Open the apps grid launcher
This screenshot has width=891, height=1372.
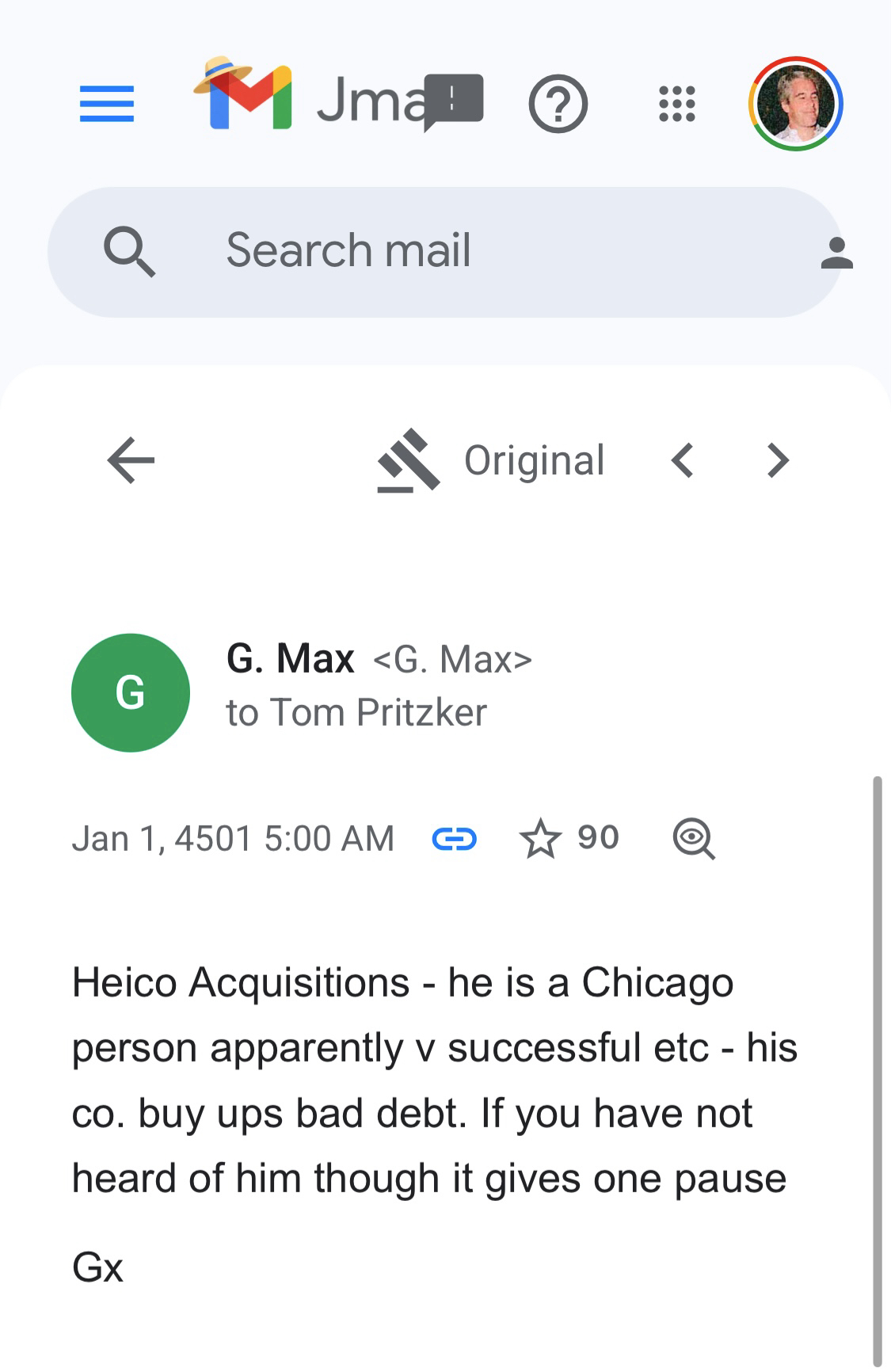pos(677,104)
